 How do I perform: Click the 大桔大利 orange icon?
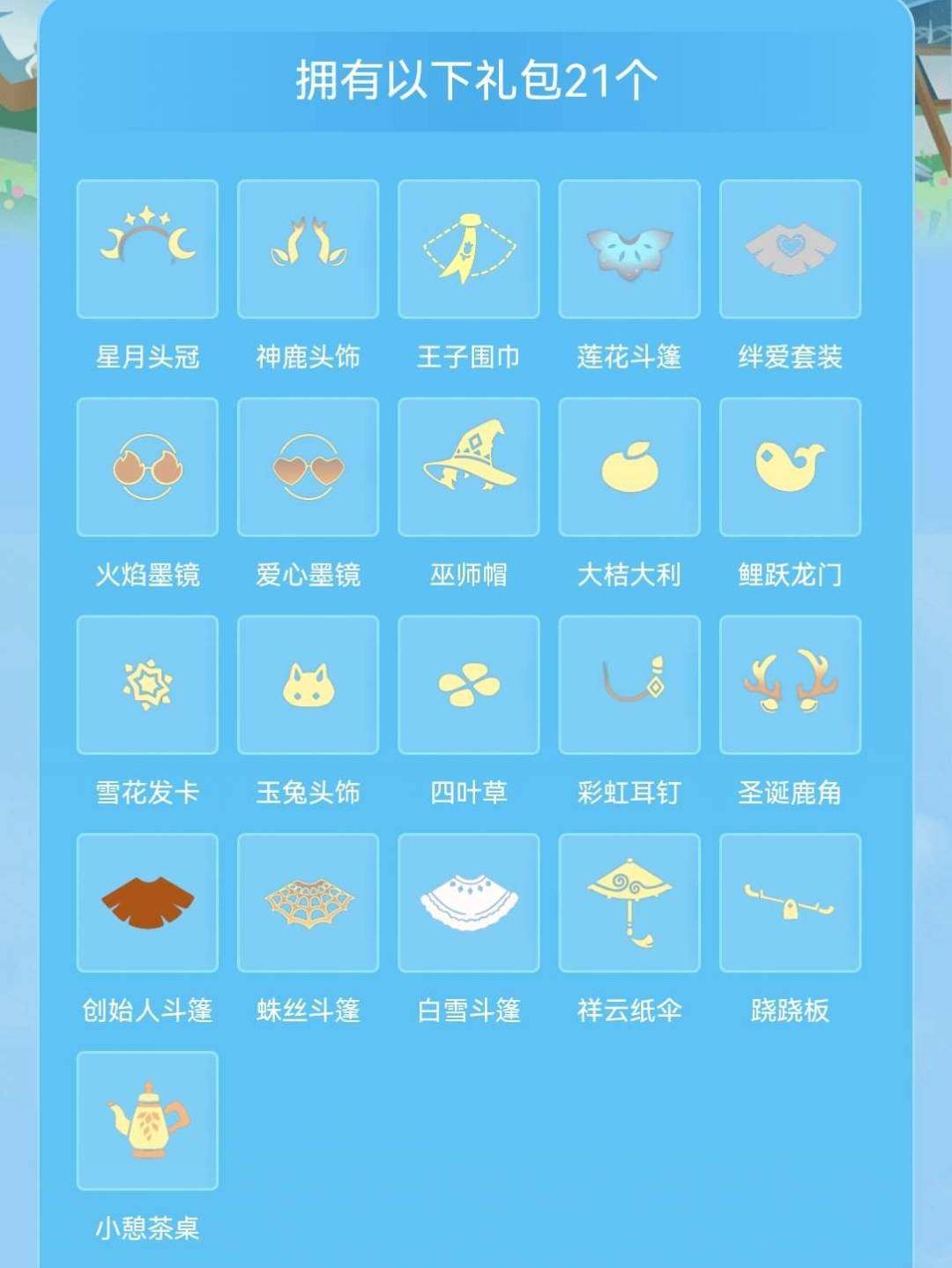(629, 466)
